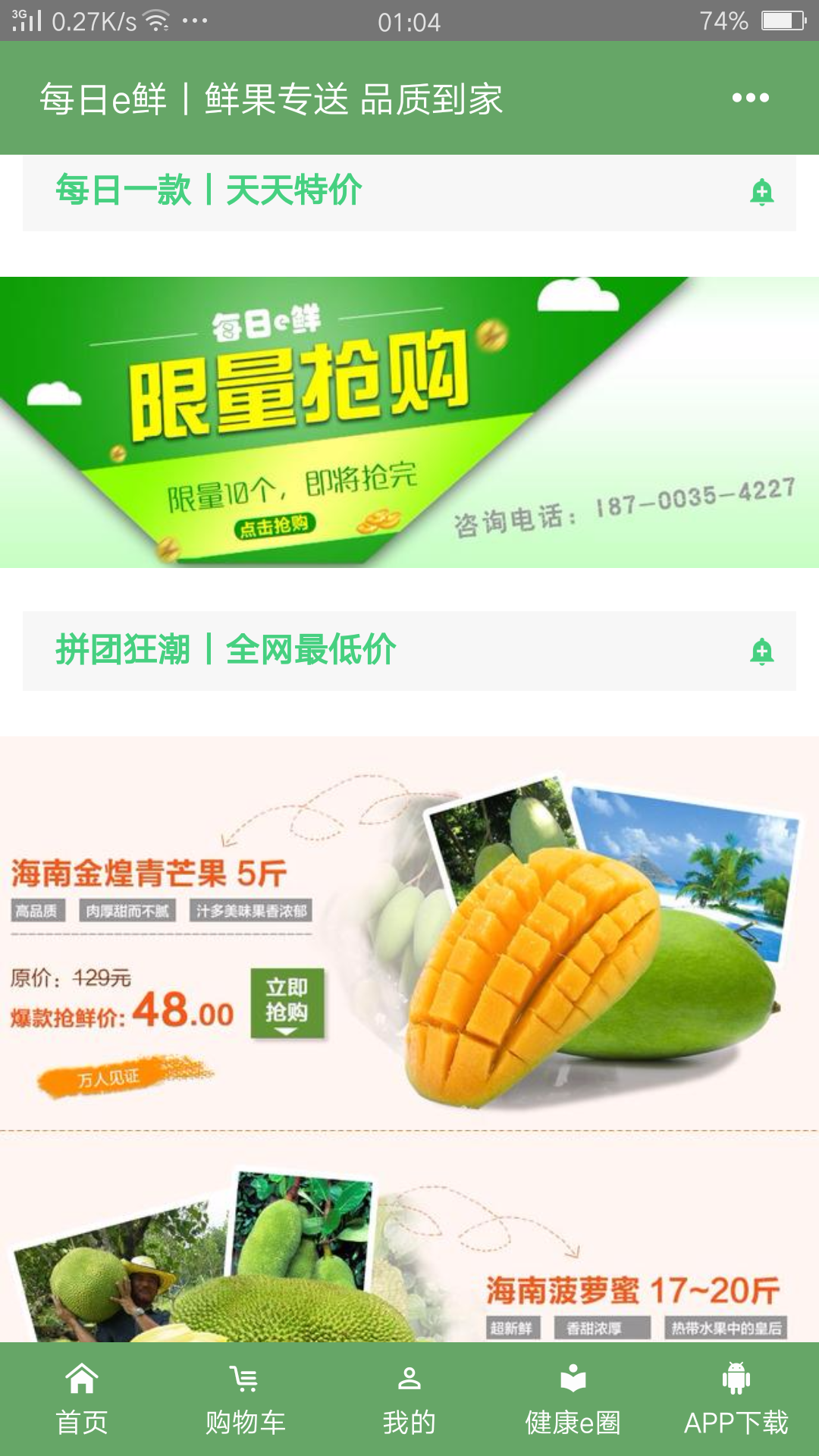Open the 购物车 shopping cart tab

click(x=246, y=1399)
